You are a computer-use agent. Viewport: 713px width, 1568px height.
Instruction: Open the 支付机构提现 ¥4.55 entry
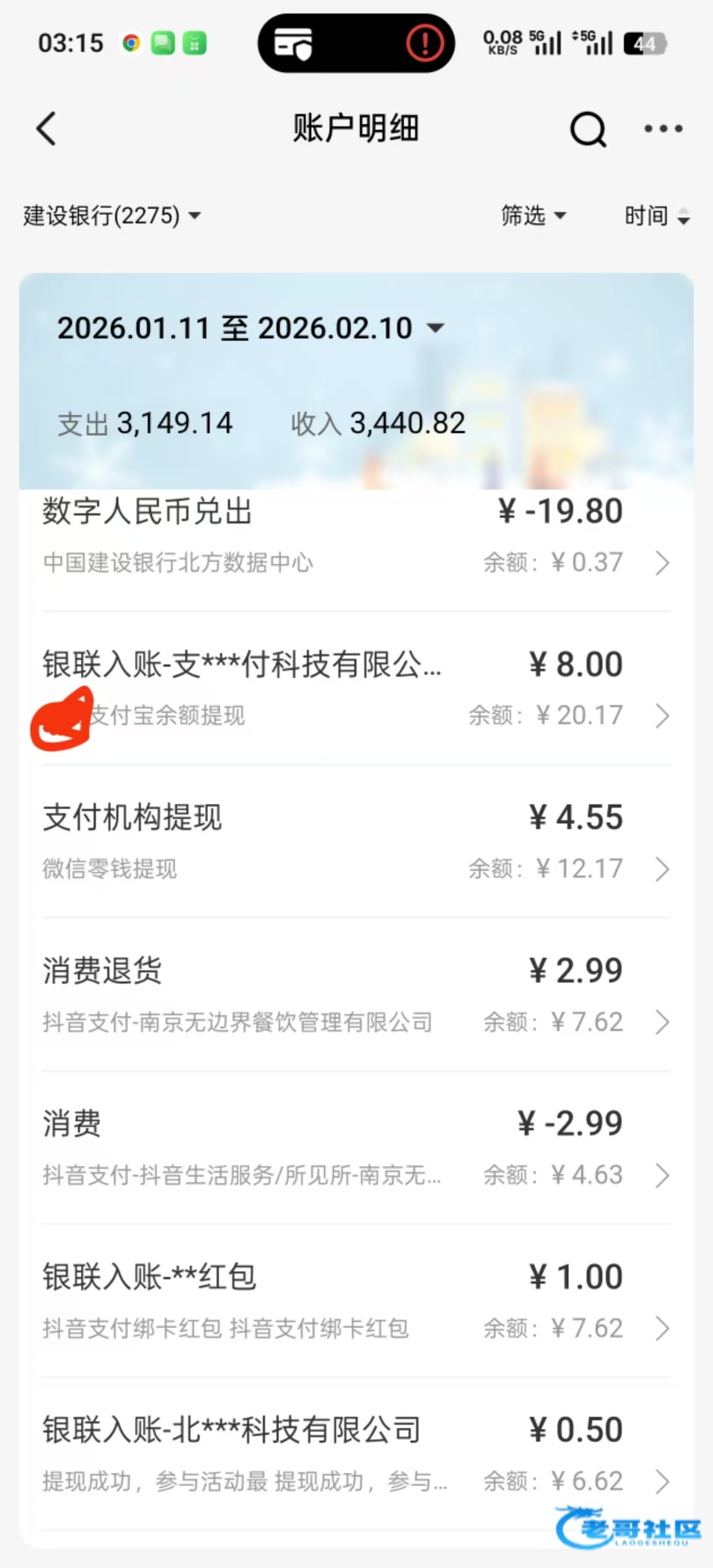pyautogui.click(x=356, y=842)
